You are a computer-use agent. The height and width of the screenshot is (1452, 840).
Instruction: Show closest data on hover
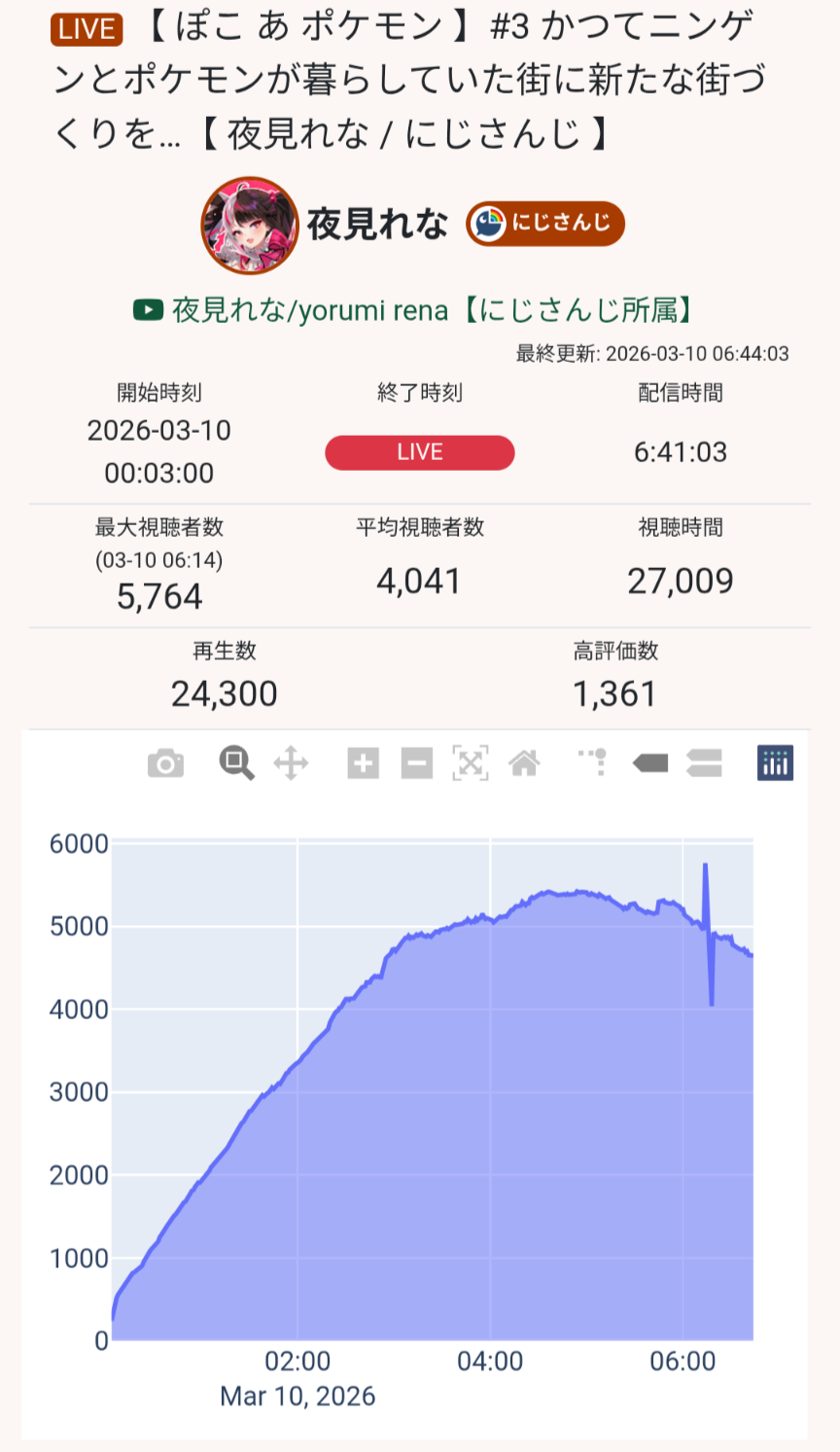click(x=649, y=763)
